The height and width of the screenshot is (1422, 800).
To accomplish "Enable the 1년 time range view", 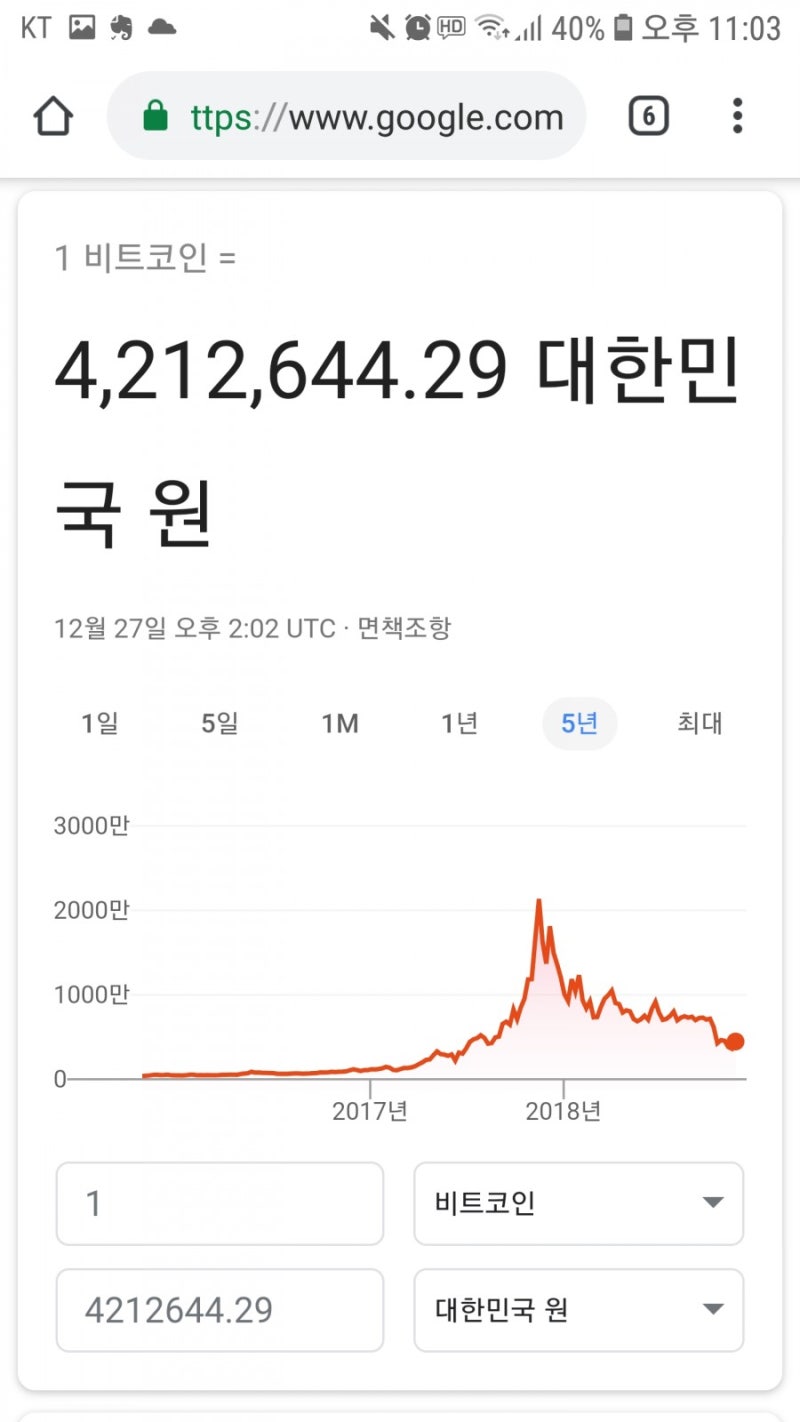I will click(459, 723).
